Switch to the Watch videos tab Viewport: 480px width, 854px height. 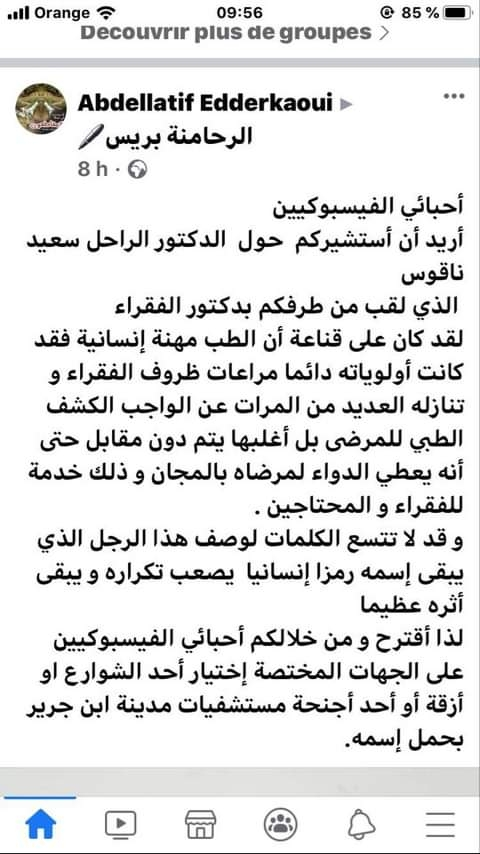point(120,824)
